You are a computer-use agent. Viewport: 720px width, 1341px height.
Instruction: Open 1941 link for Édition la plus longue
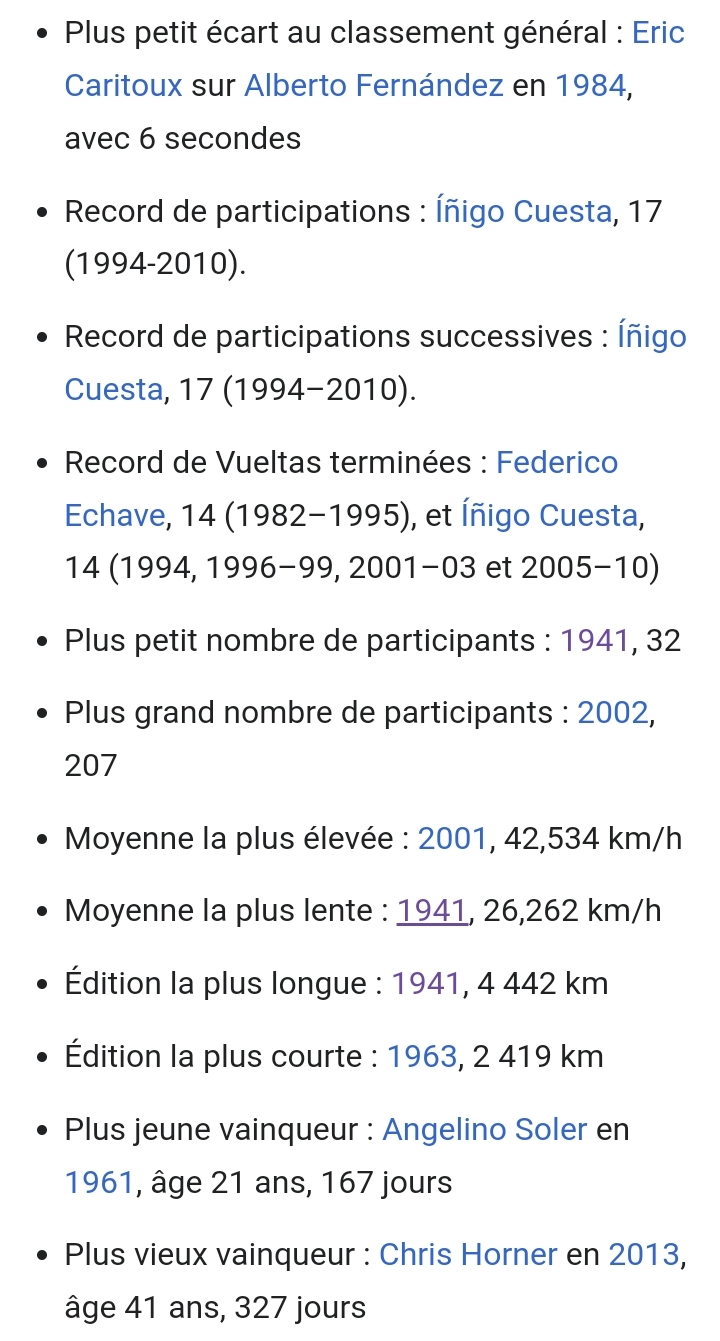[427, 984]
